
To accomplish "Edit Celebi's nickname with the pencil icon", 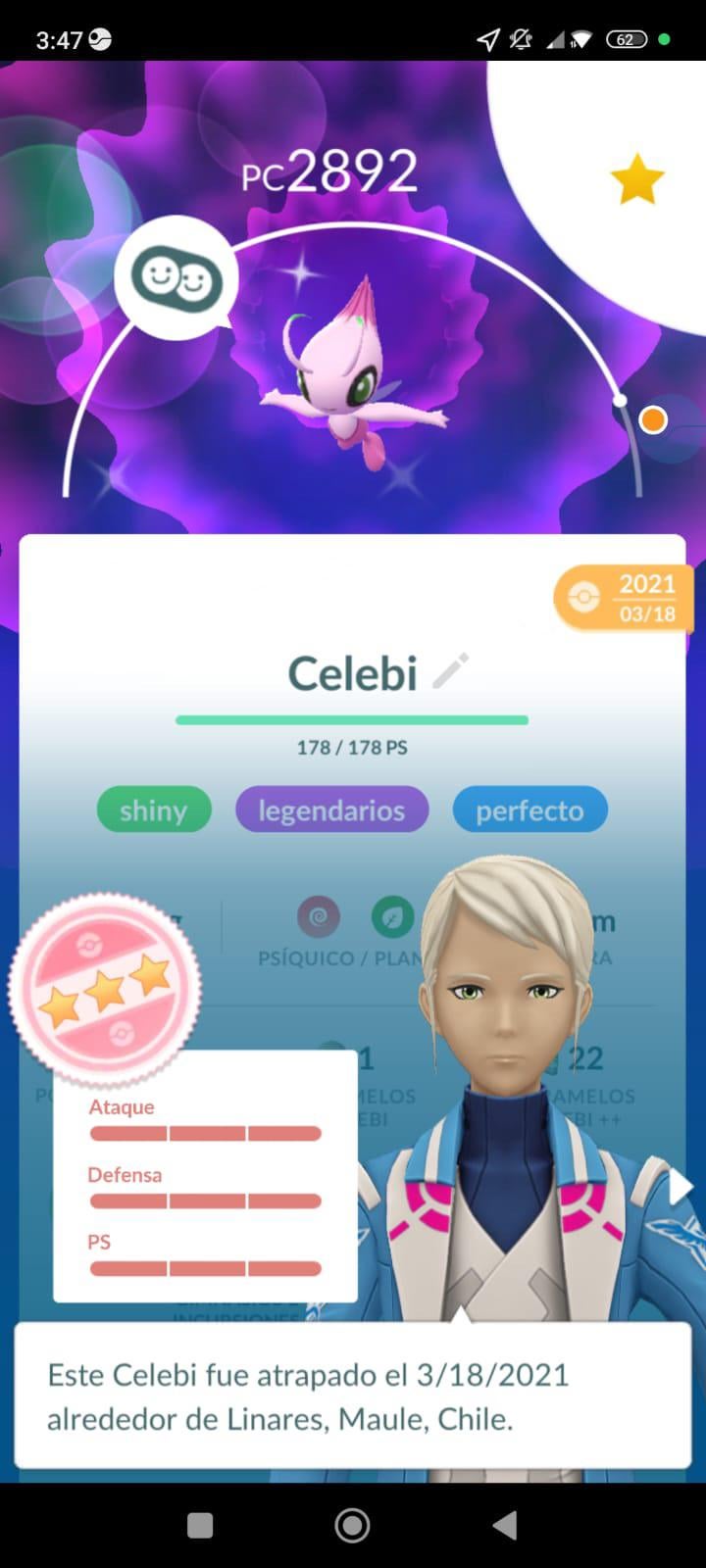I will (451, 672).
